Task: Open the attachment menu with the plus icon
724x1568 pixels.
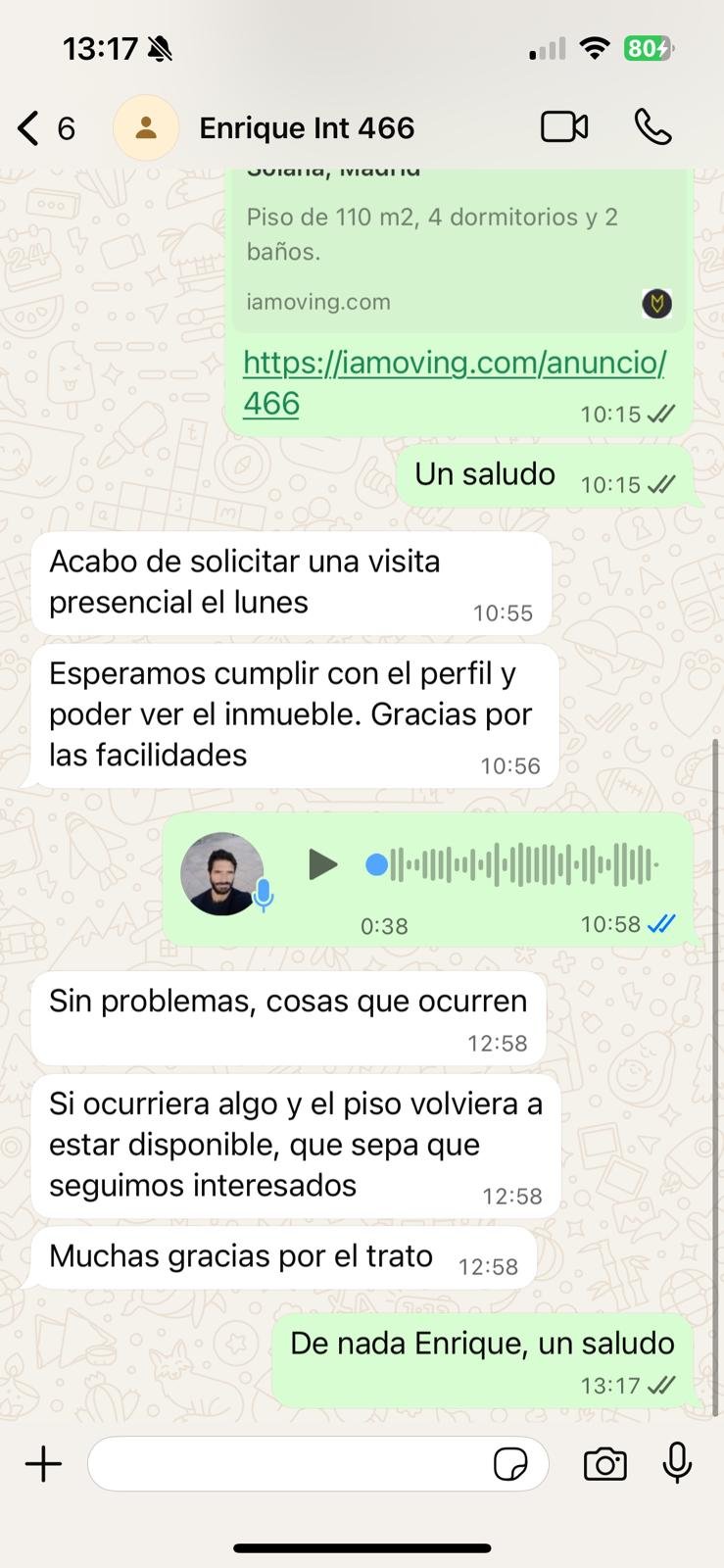Action: pos(42,1463)
